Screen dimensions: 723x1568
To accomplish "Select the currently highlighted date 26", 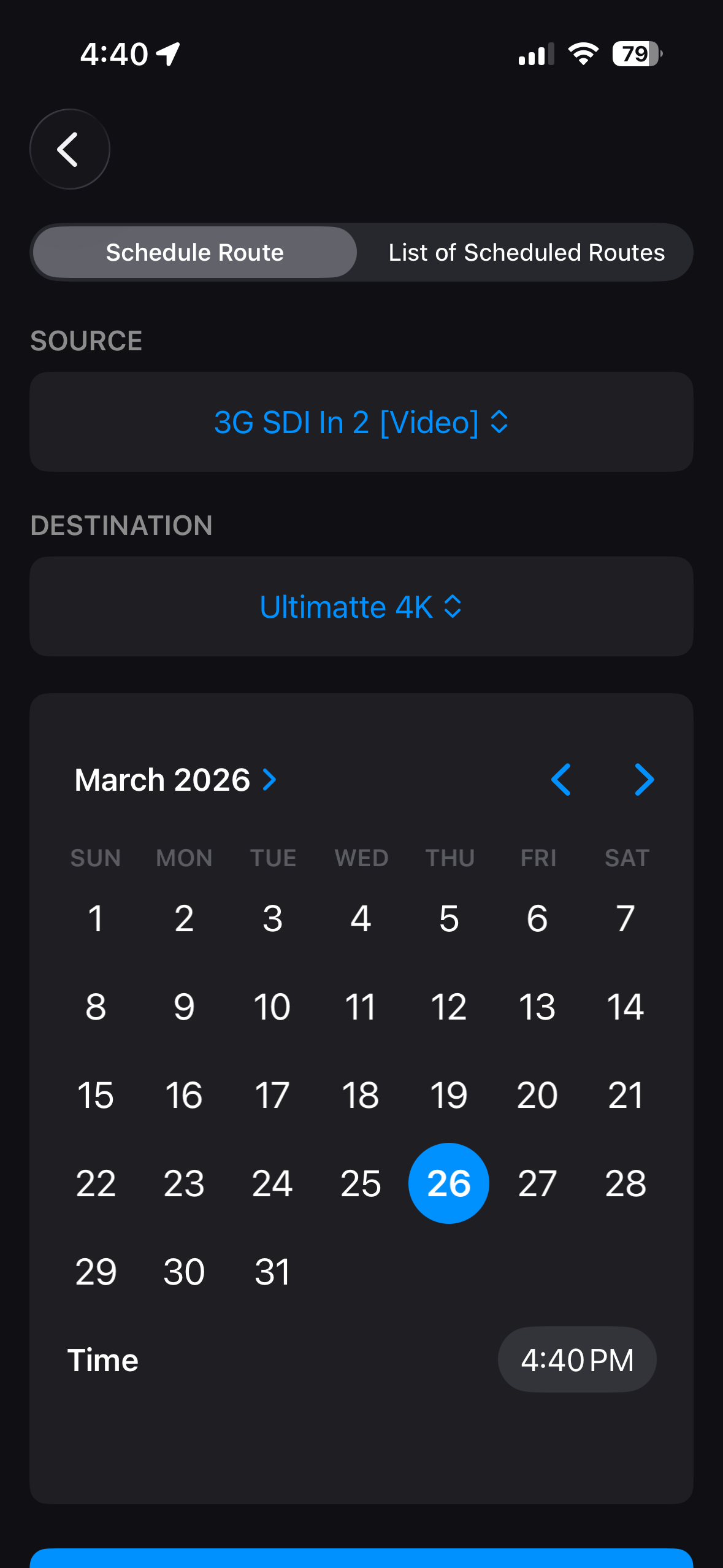I will 449,1183.
